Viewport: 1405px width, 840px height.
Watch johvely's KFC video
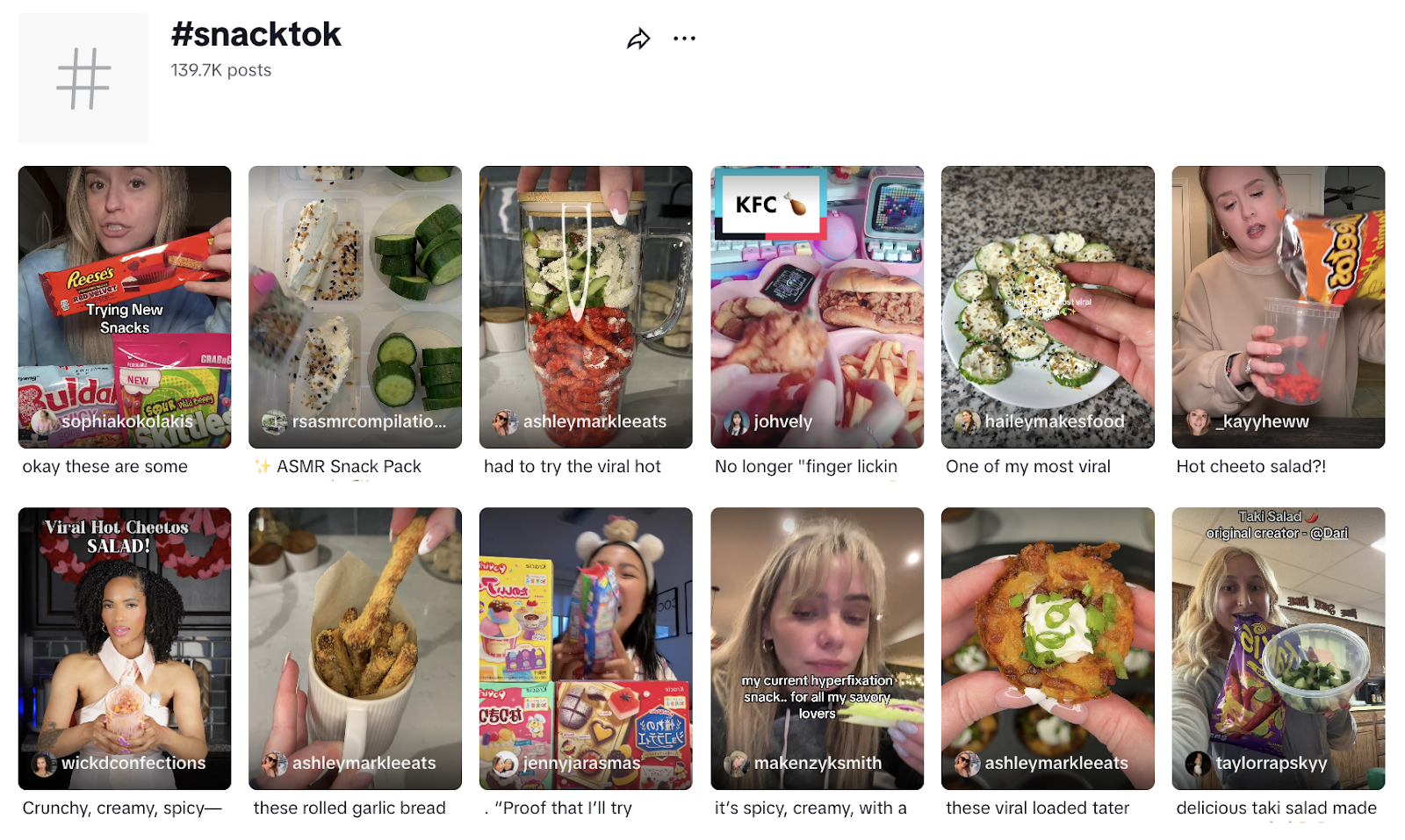(817, 306)
